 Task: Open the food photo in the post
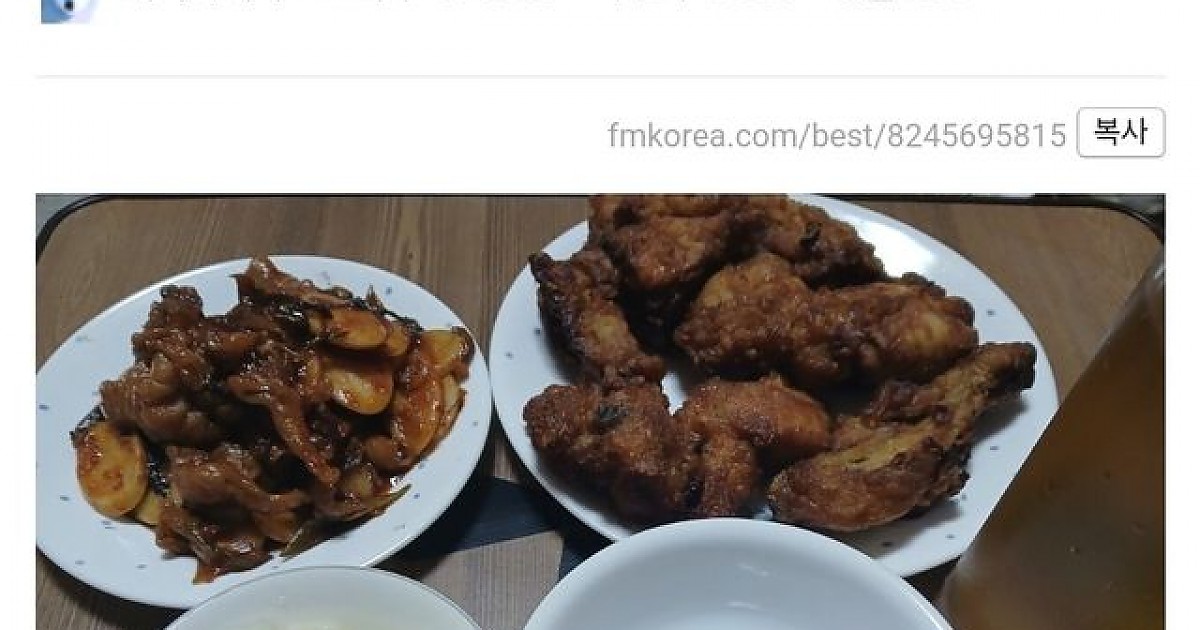pyautogui.click(x=600, y=410)
